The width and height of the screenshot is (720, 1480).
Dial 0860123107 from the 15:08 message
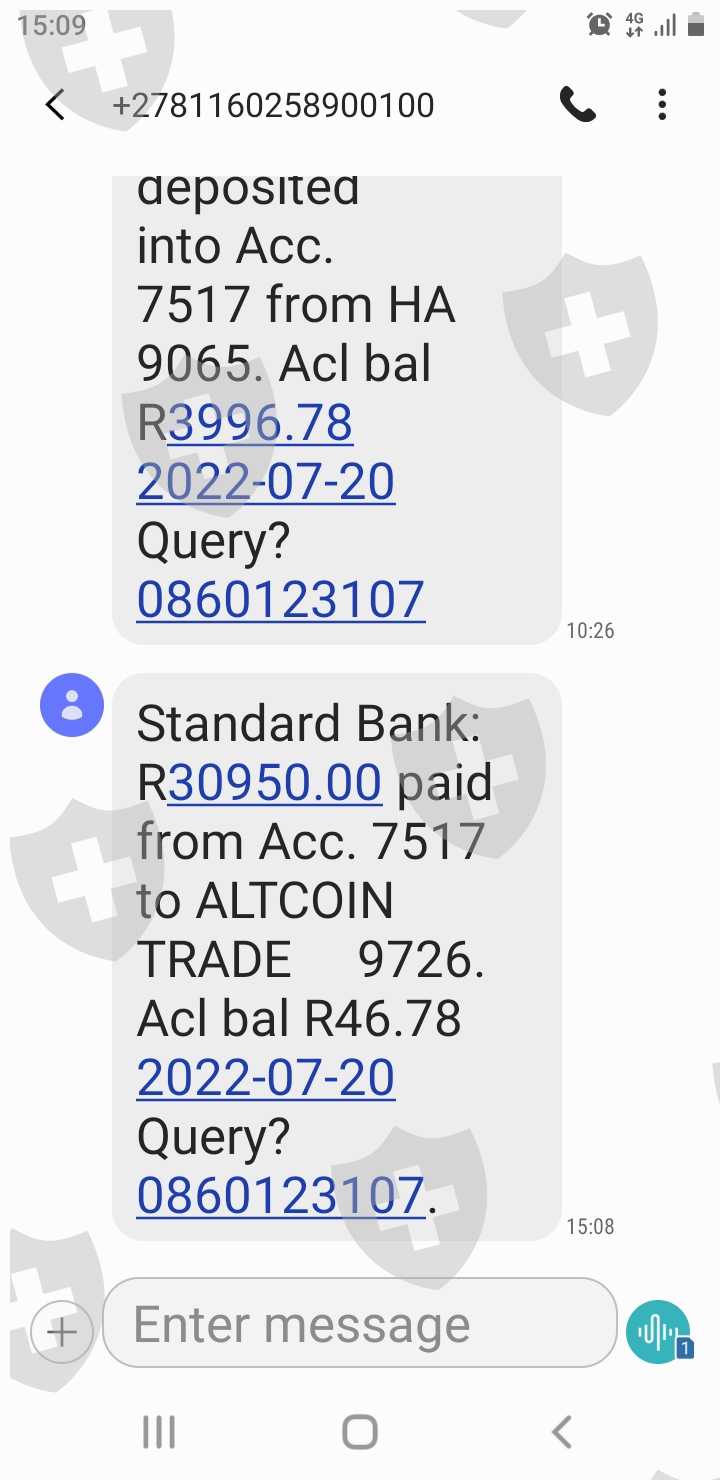281,1195
